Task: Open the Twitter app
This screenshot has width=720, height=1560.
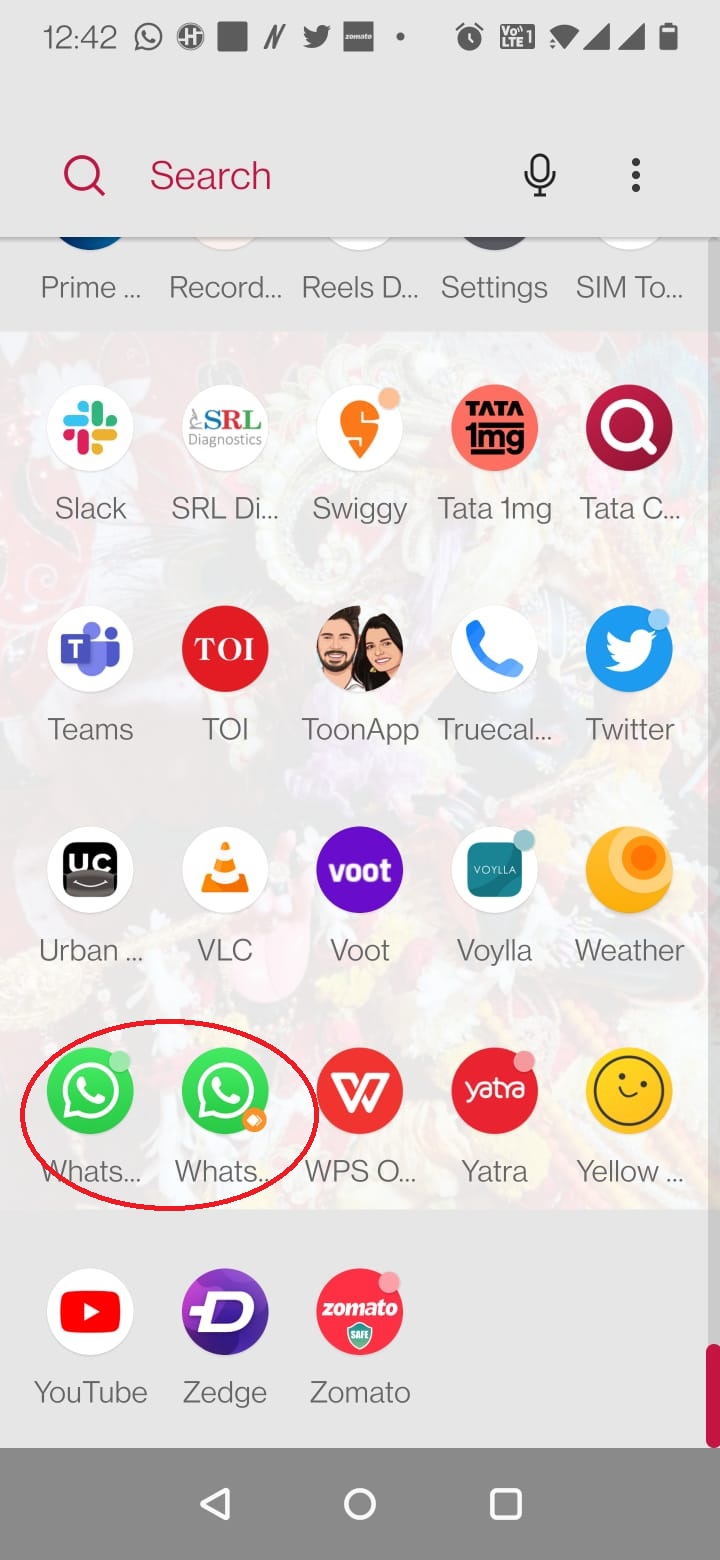Action: [x=629, y=649]
